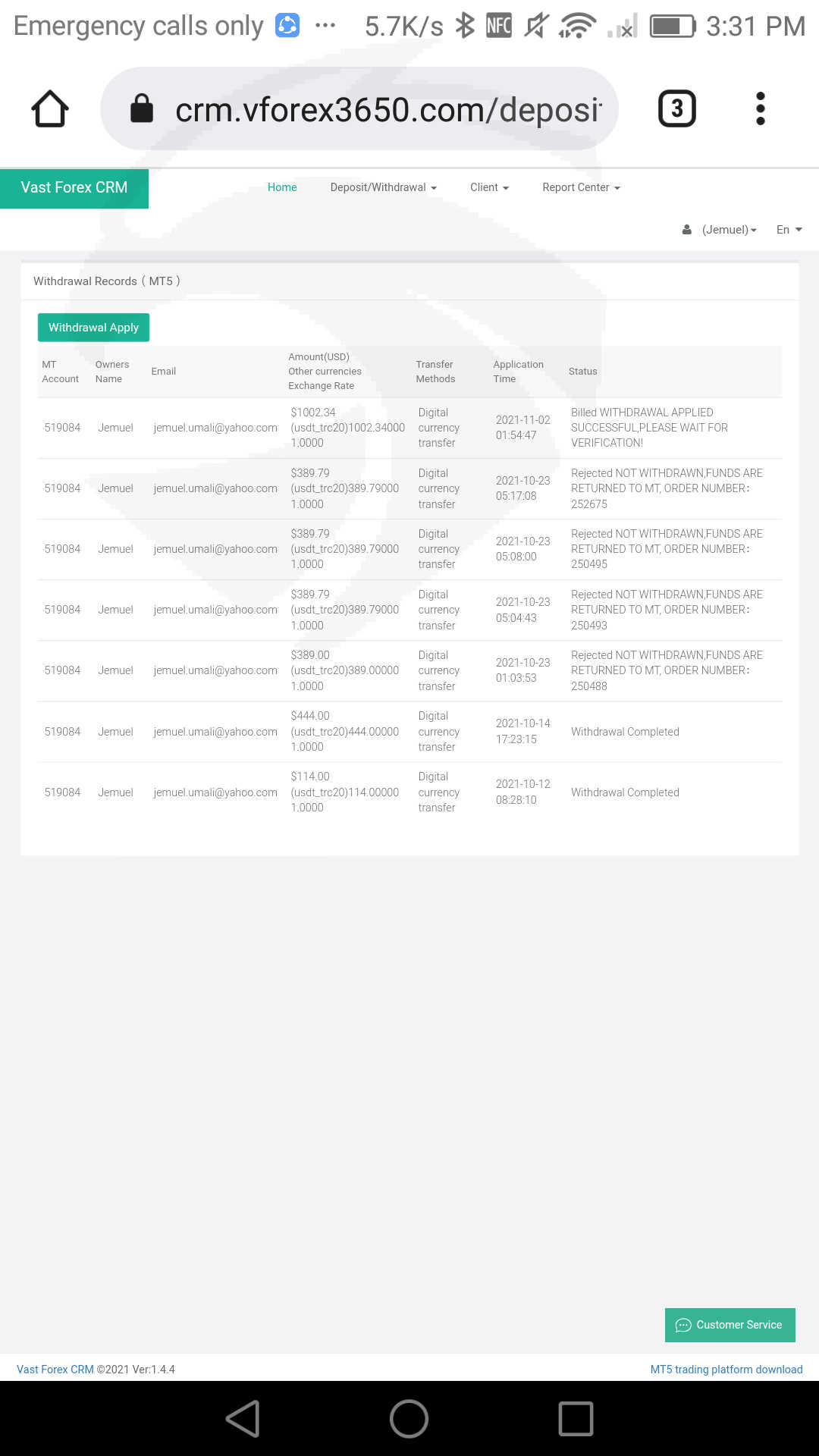Tap the Withdrawal Apply button
Viewport: 819px width, 1456px height.
click(93, 328)
